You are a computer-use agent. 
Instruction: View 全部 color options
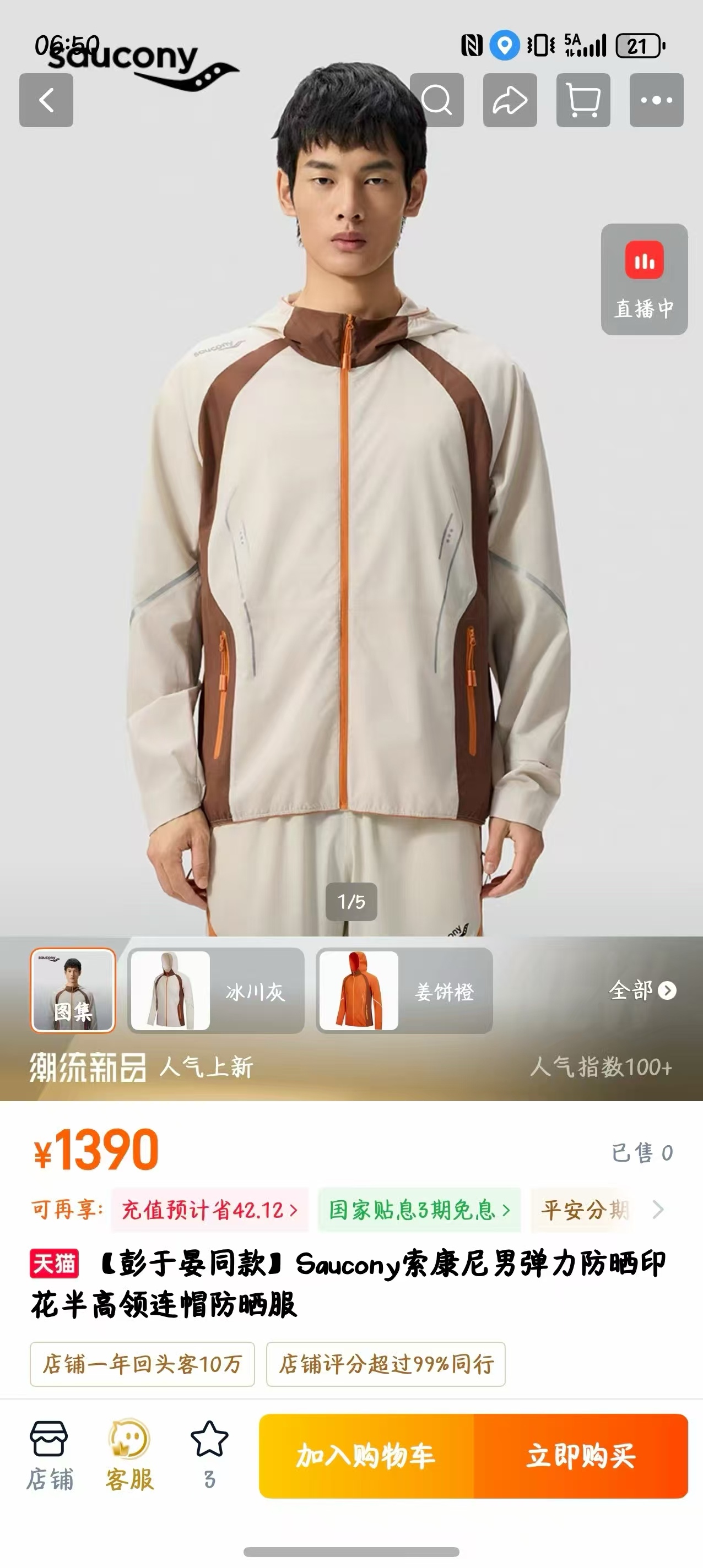click(x=641, y=990)
